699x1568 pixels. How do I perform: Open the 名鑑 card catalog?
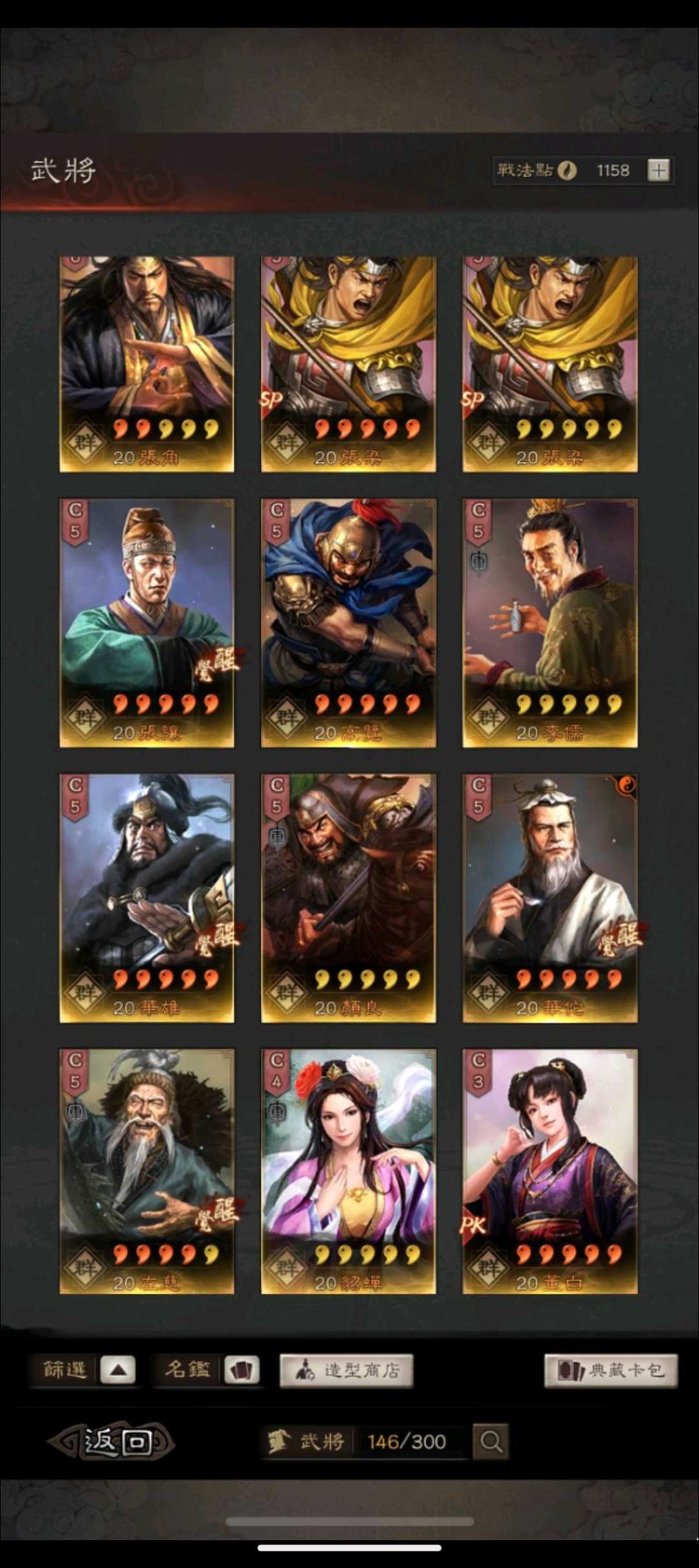[x=240, y=1370]
